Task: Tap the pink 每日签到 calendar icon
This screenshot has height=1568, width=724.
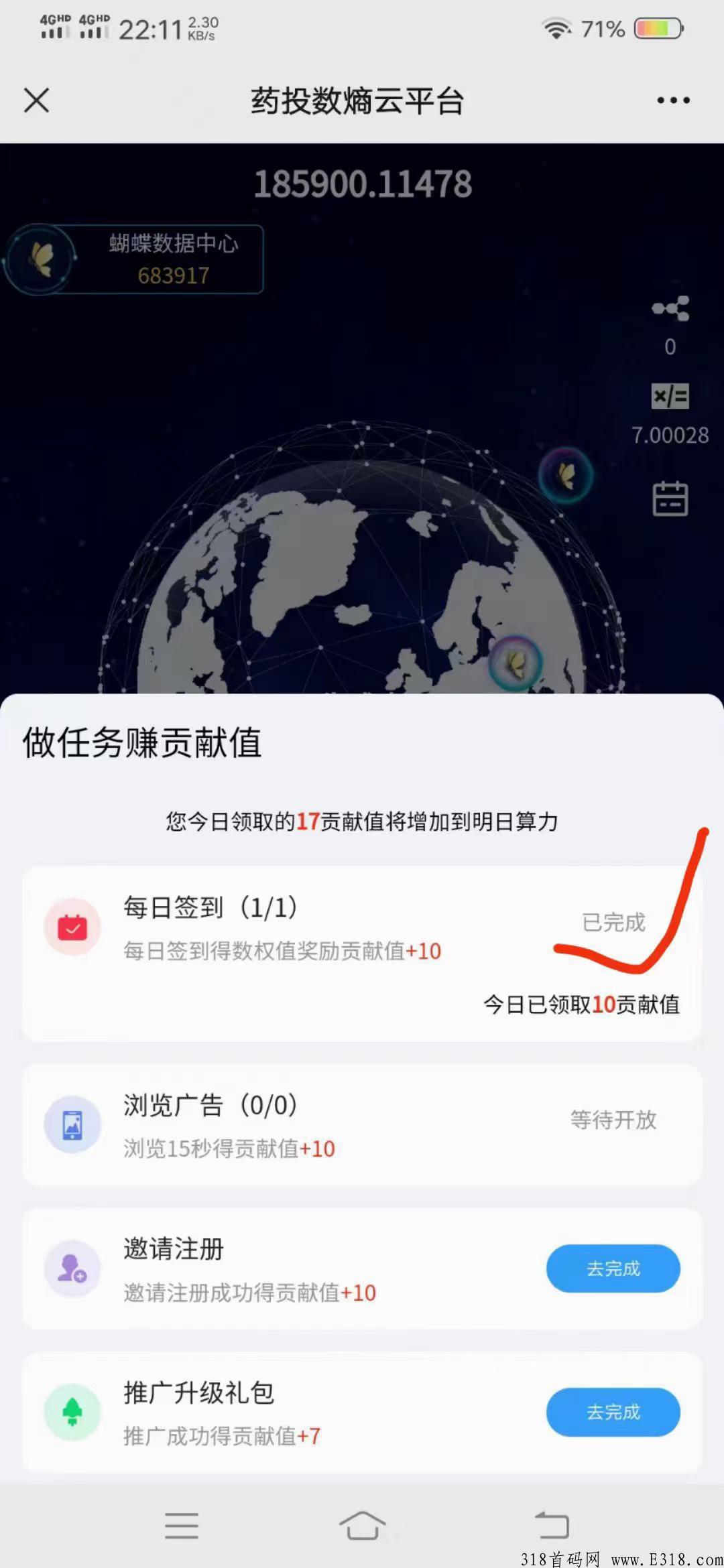Action: click(x=72, y=926)
